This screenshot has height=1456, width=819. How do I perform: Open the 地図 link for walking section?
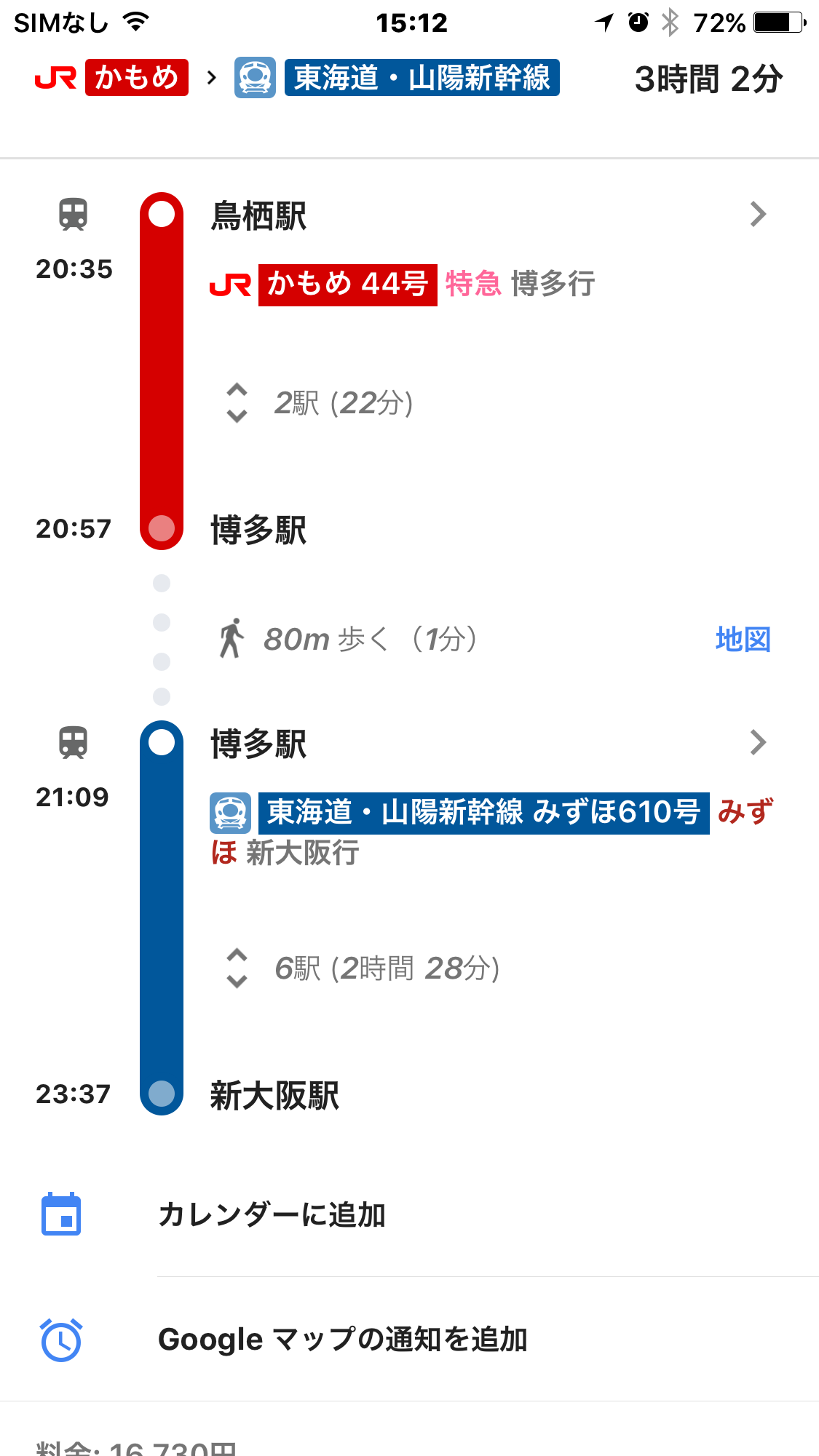tap(743, 640)
